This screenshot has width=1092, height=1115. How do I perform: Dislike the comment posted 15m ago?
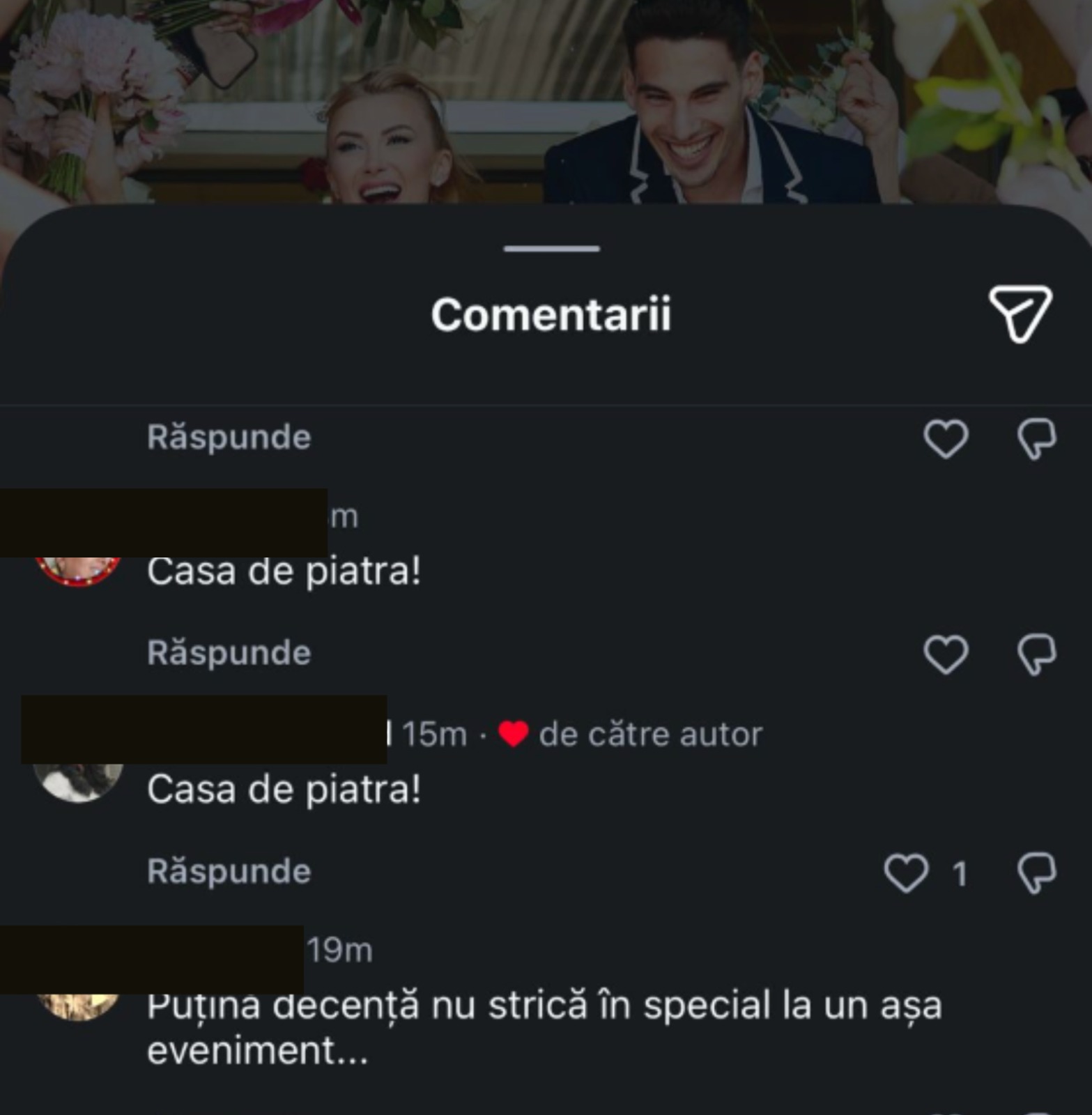coord(1037,873)
